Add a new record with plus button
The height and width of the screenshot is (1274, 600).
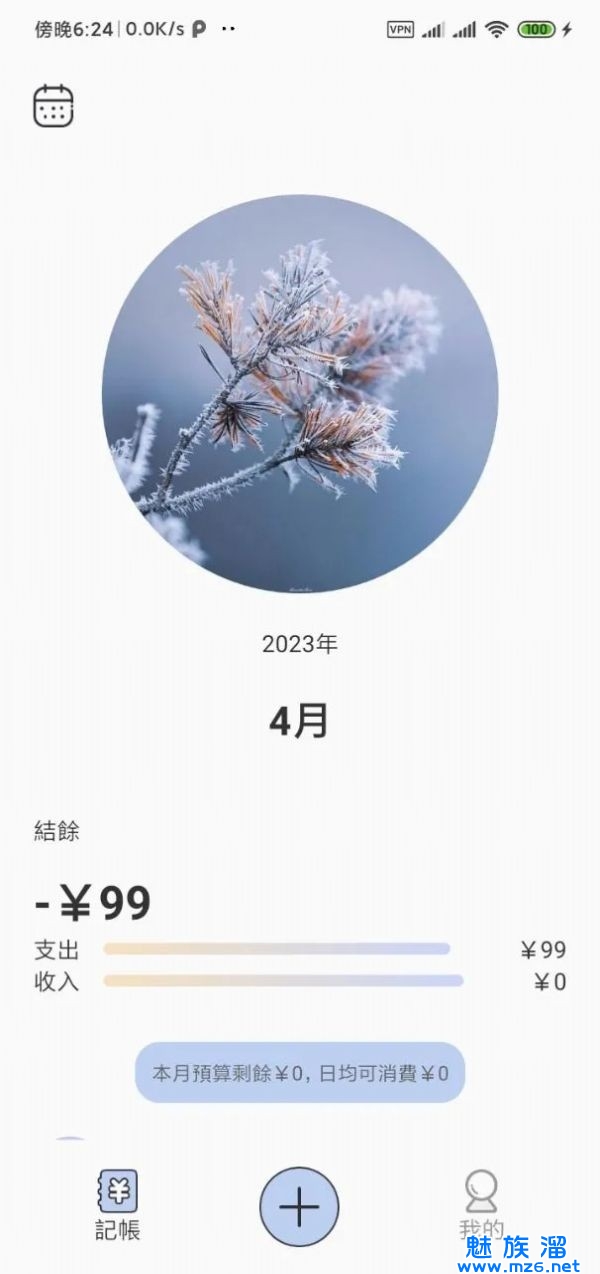point(299,1207)
